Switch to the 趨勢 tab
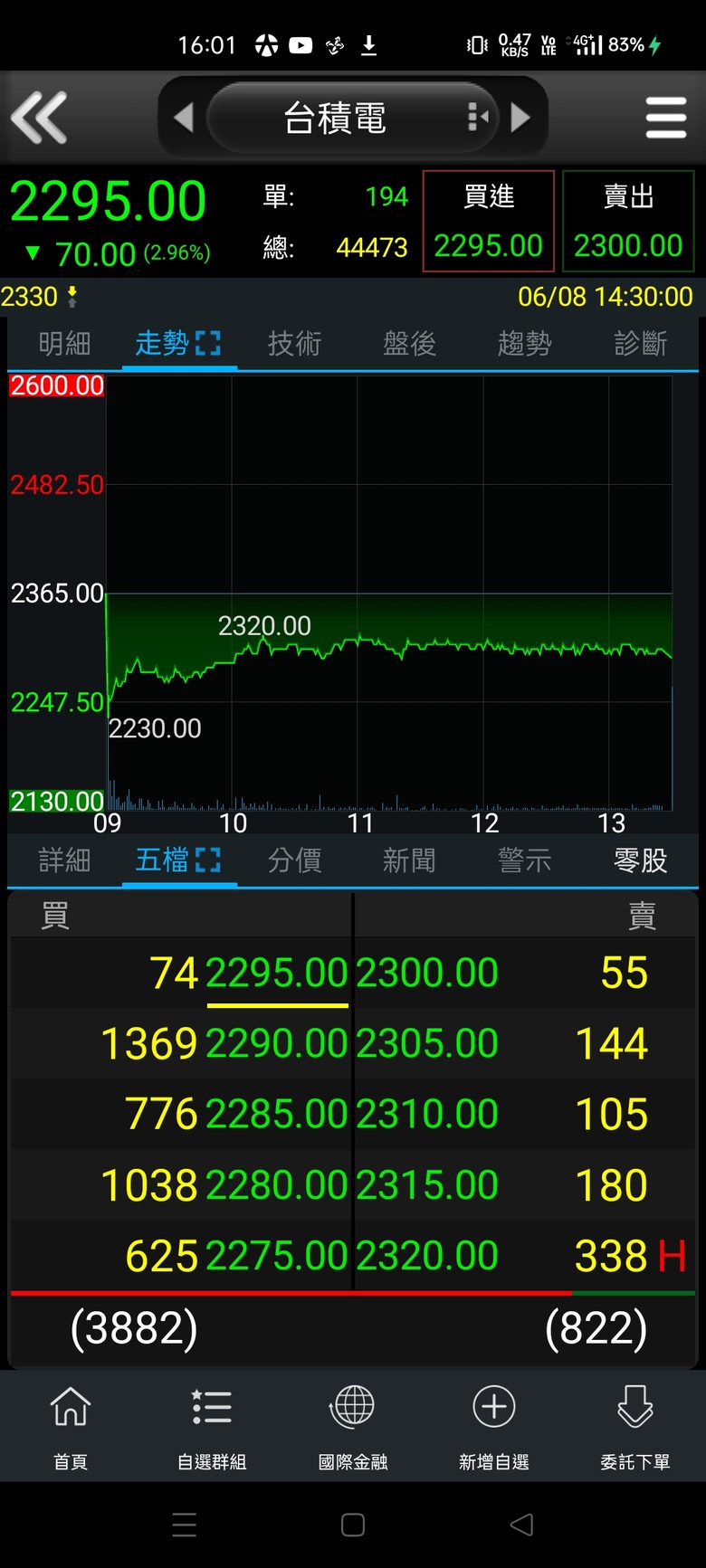706x1568 pixels. 524,344
